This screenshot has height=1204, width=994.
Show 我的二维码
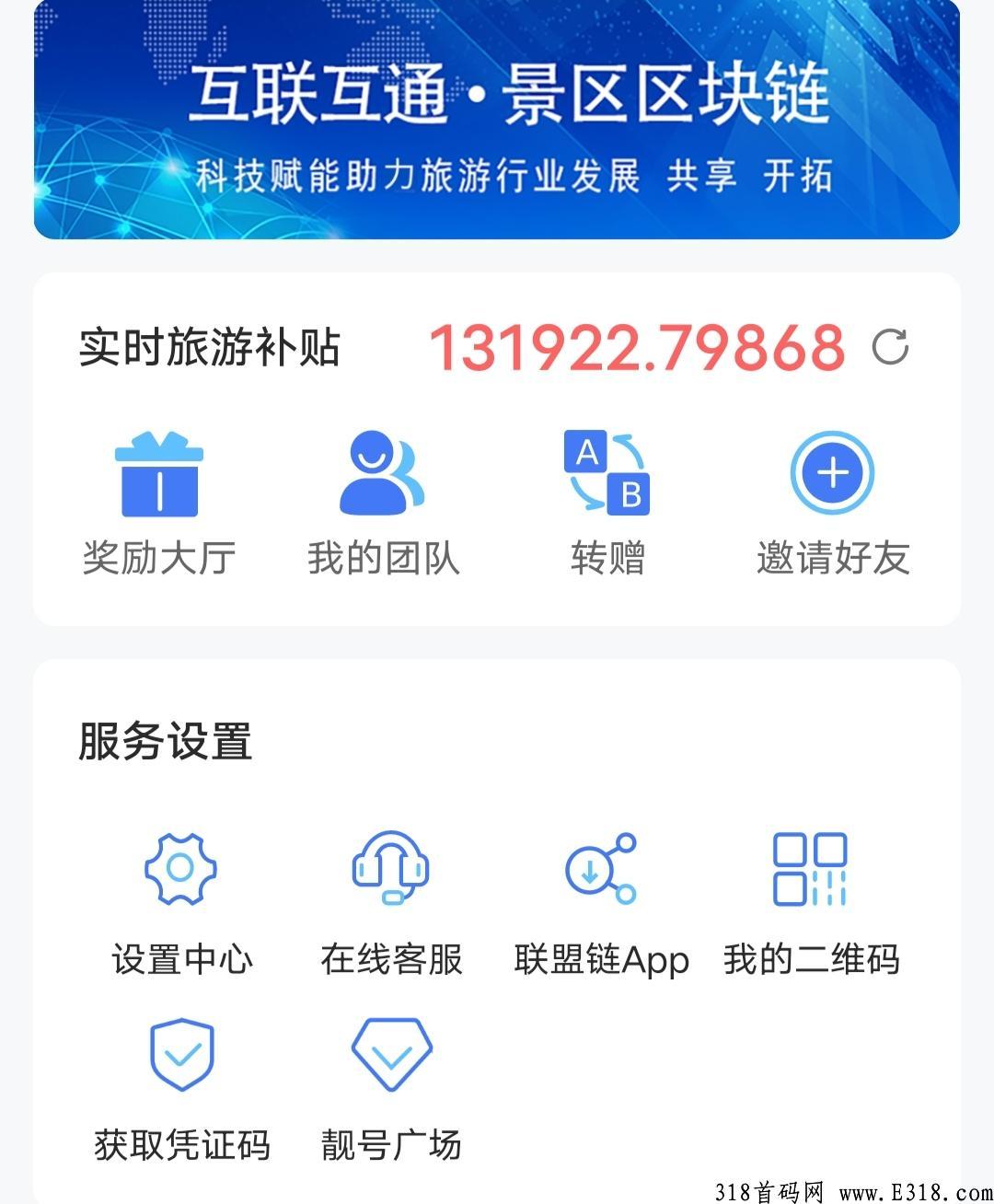811,902
